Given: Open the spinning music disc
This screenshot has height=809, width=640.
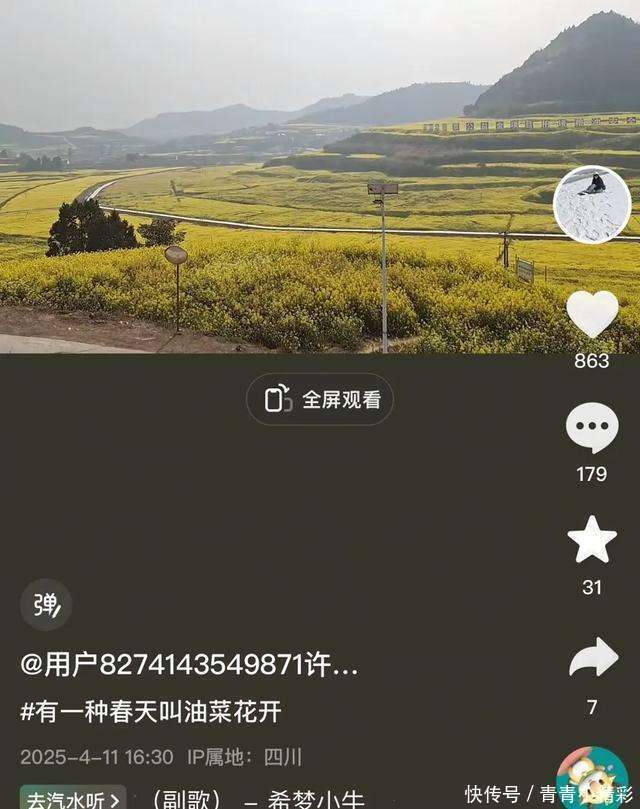Looking at the screenshot, I should (x=592, y=780).
